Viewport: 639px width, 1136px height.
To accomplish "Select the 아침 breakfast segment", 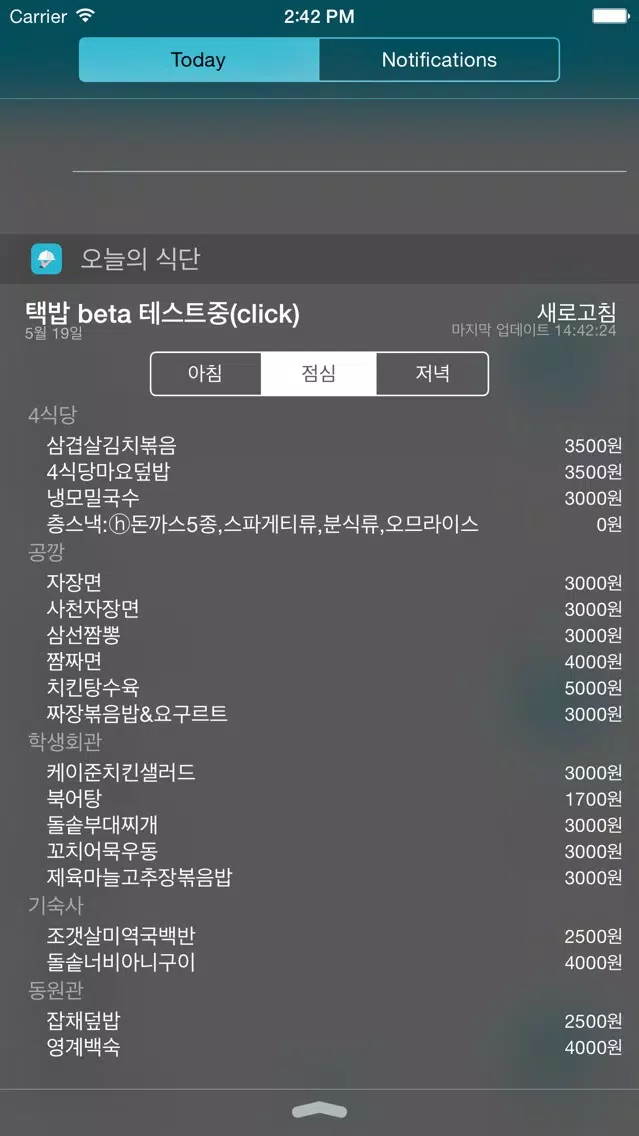I will [x=206, y=374].
